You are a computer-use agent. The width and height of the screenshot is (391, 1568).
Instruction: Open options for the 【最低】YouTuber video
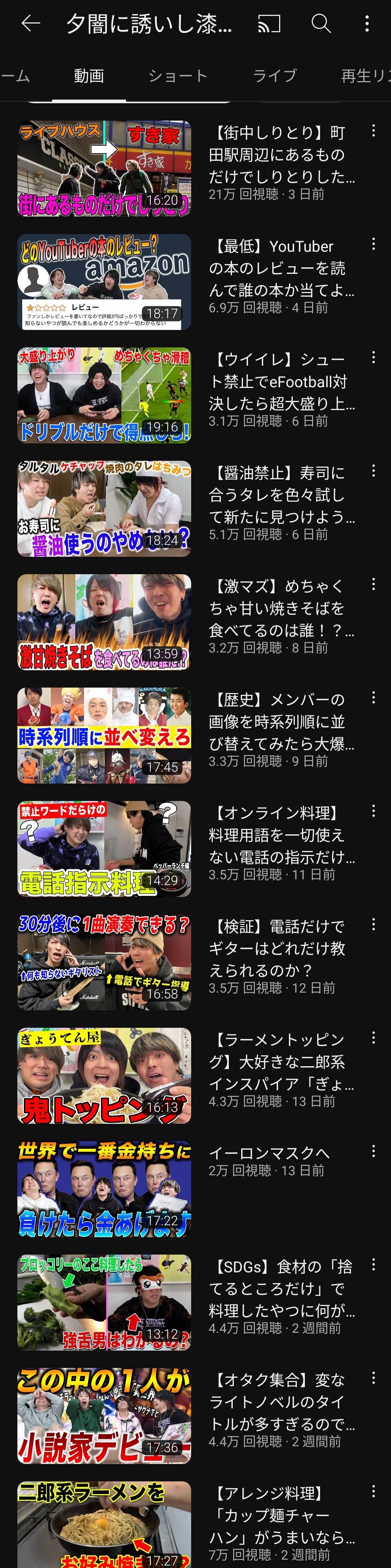[373, 244]
